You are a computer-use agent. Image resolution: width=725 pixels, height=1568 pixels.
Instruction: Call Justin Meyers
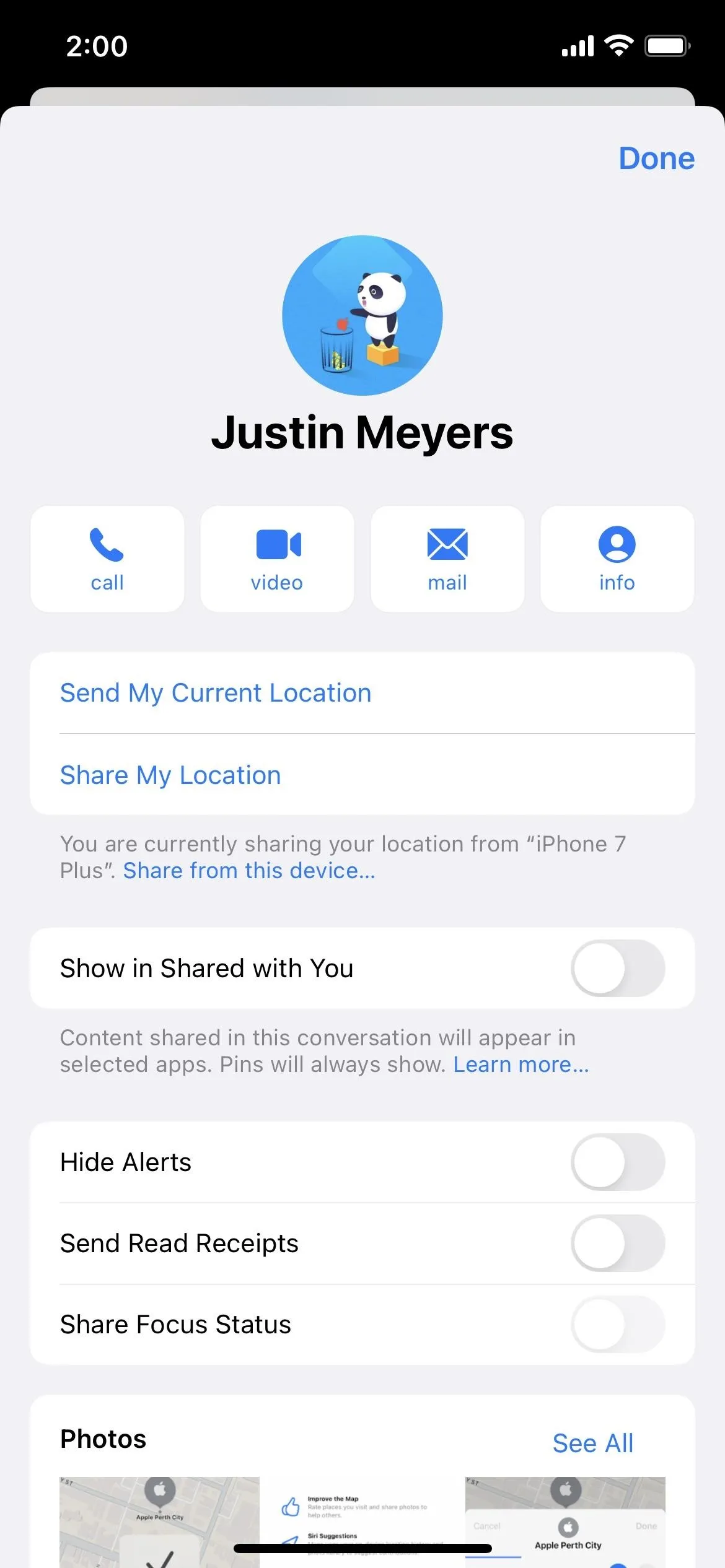[x=107, y=559]
